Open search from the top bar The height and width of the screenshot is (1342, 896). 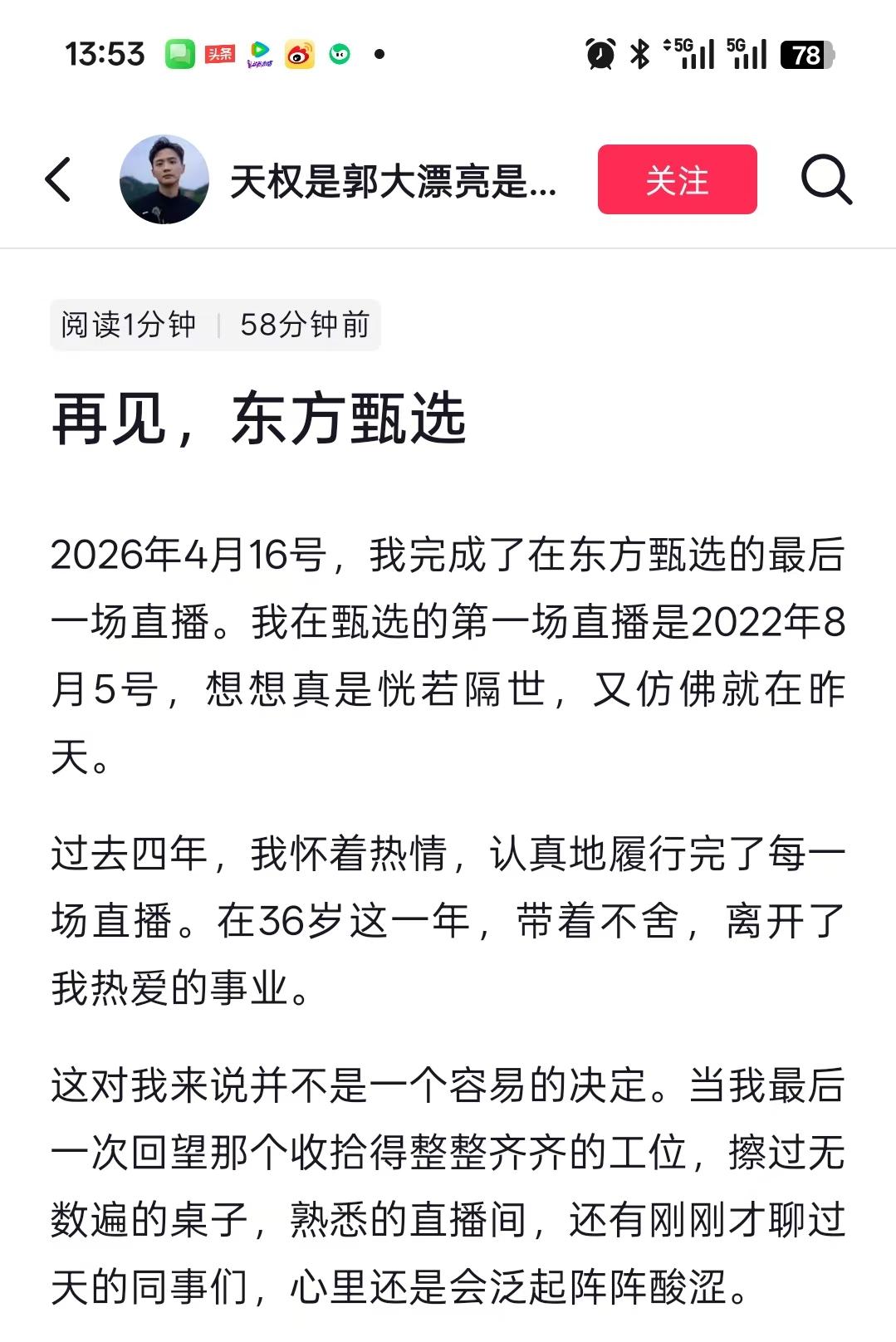pos(827,182)
